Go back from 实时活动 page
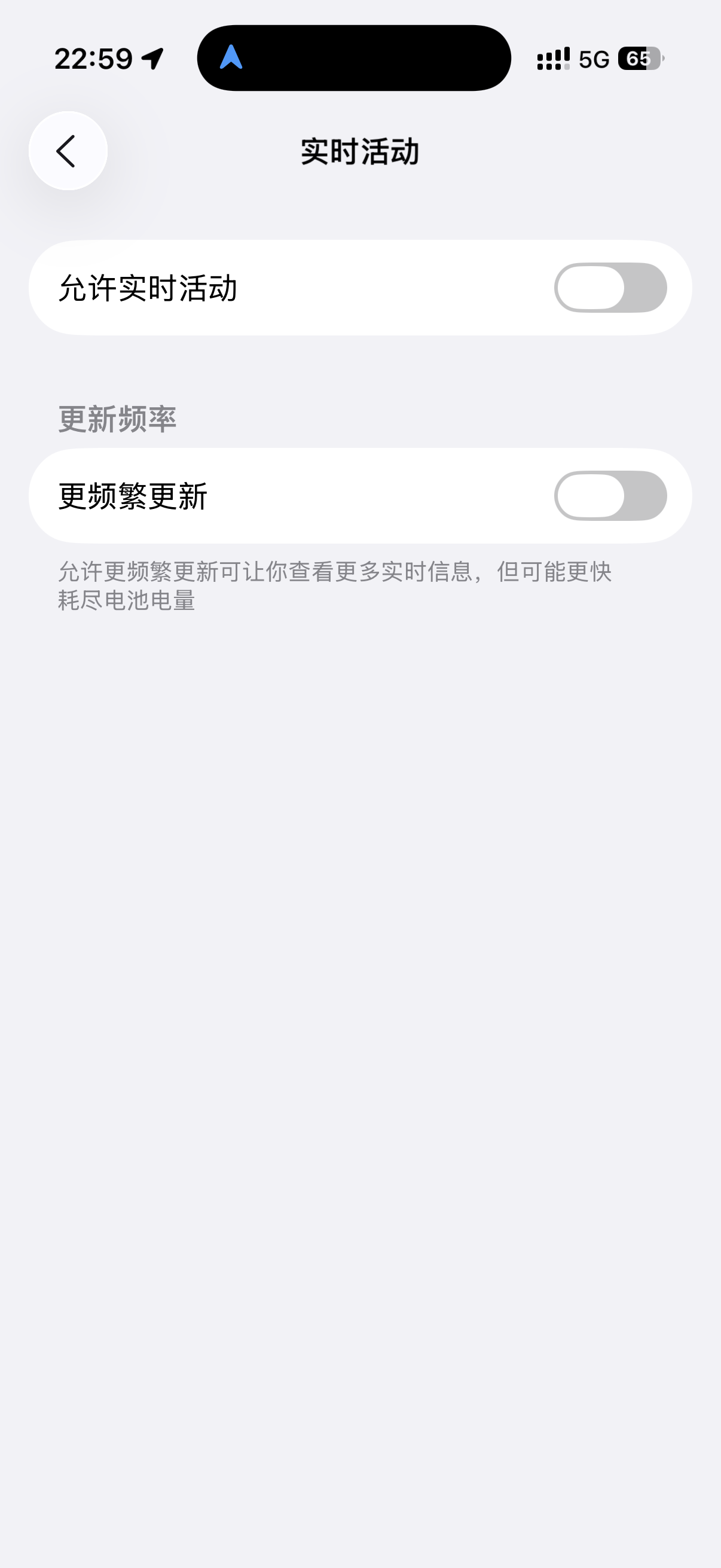 [68, 151]
